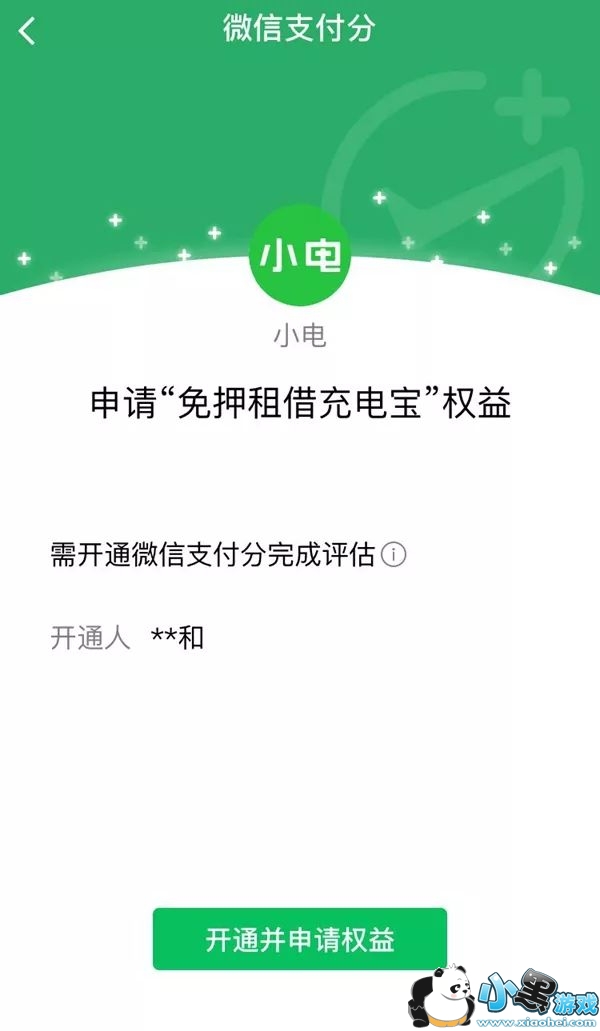Go back using the top-left arrow
The height and width of the screenshot is (1031, 600).
27,31
